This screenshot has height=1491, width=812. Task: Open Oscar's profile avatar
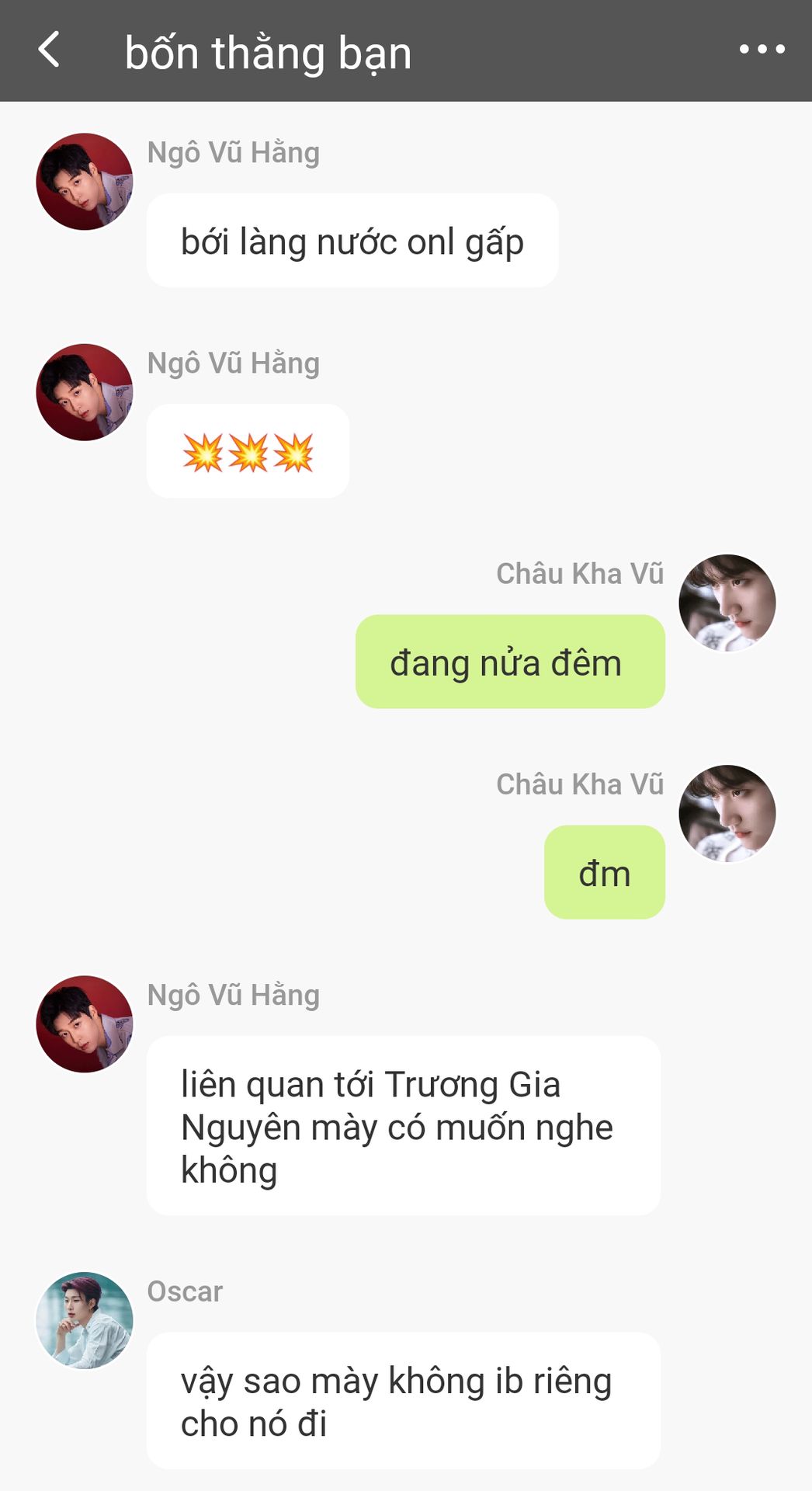click(85, 1320)
